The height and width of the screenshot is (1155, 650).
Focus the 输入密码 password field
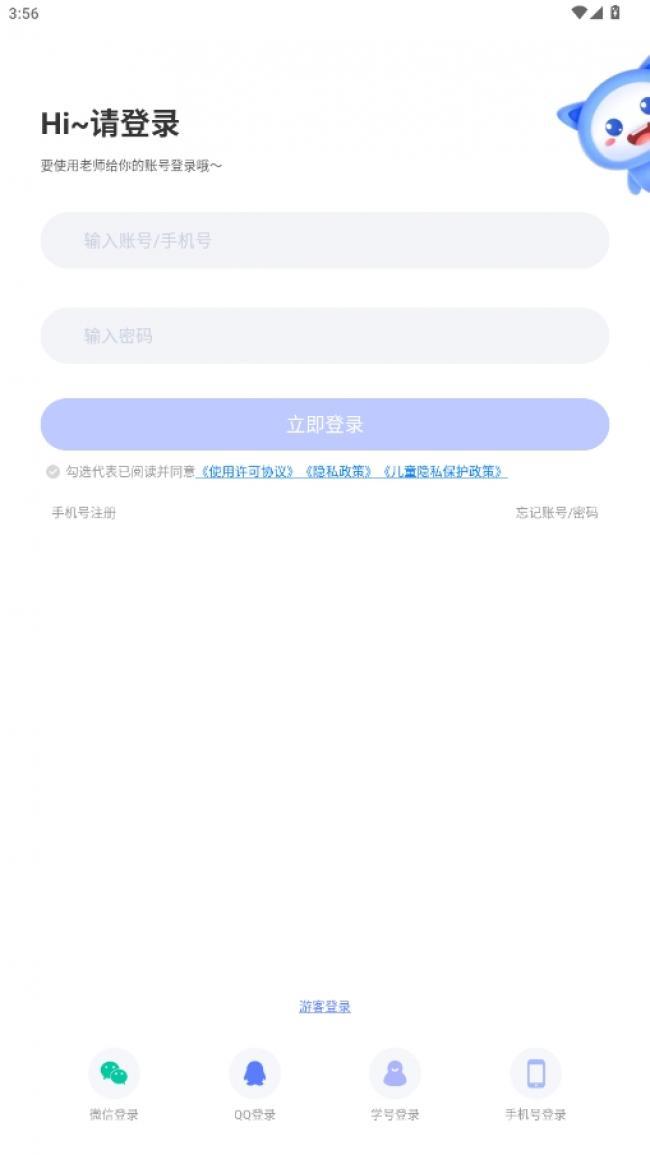click(x=324, y=336)
